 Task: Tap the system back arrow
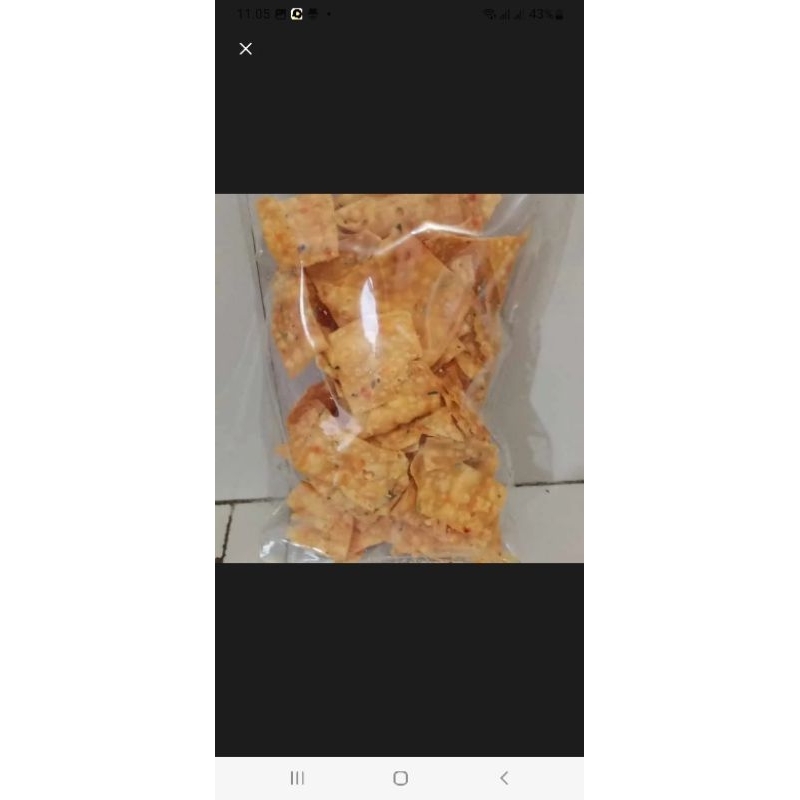tap(504, 778)
